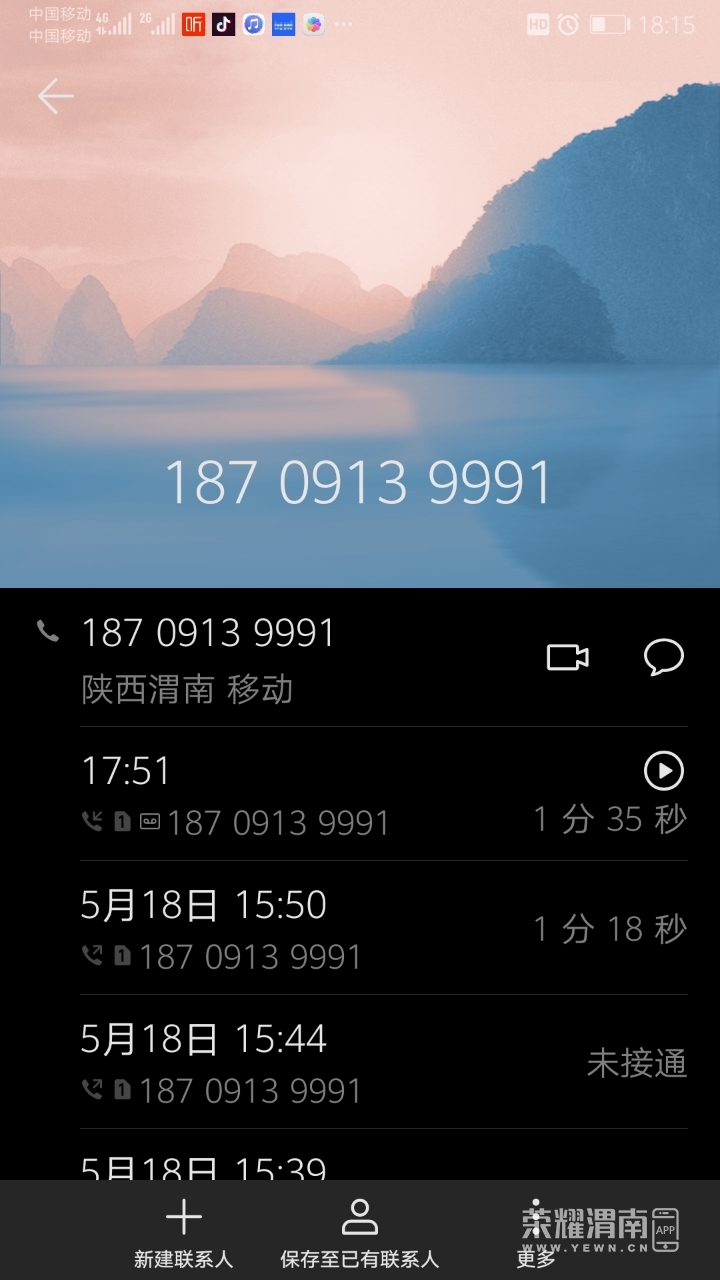Open the 17:51 call log entry
The image size is (720, 1280).
pos(300,795)
